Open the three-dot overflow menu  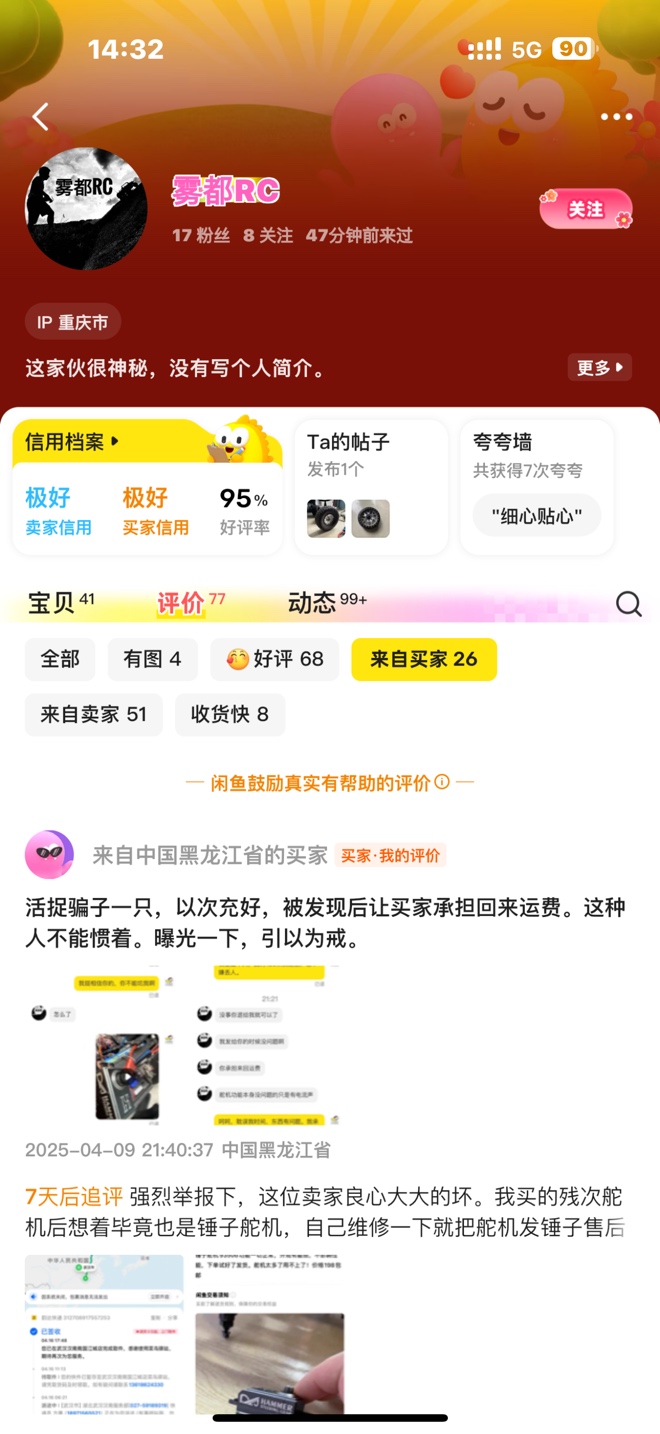coord(616,117)
